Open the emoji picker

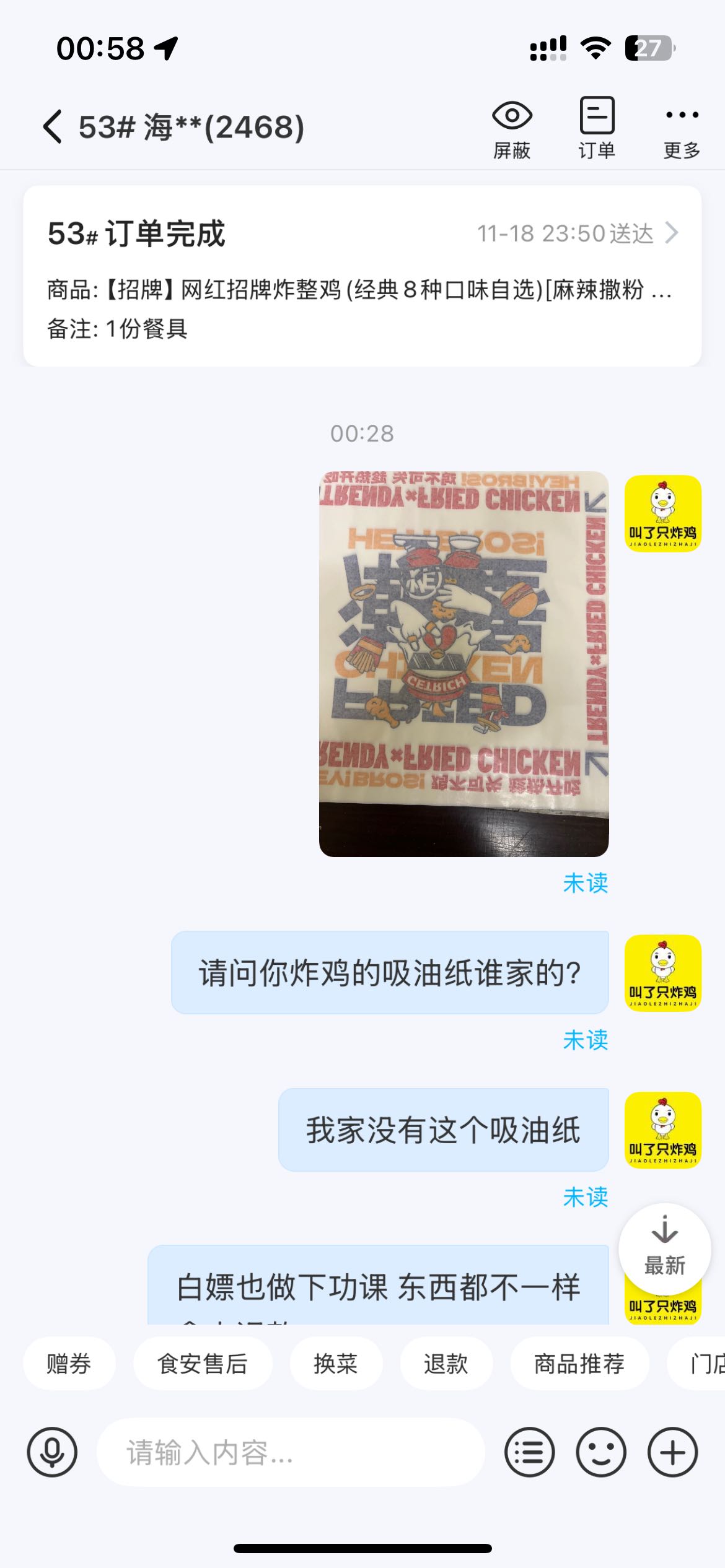point(601,1452)
